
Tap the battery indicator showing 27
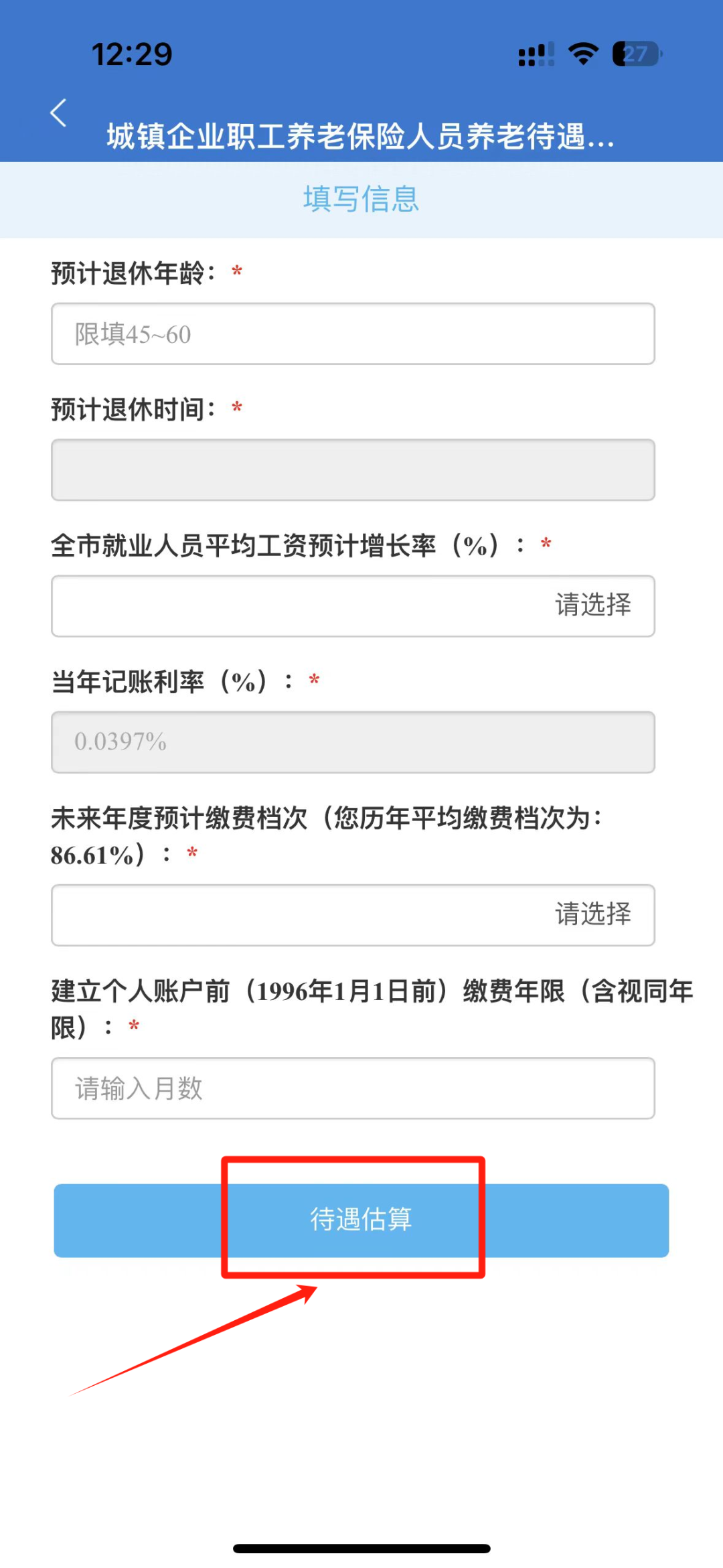click(633, 55)
